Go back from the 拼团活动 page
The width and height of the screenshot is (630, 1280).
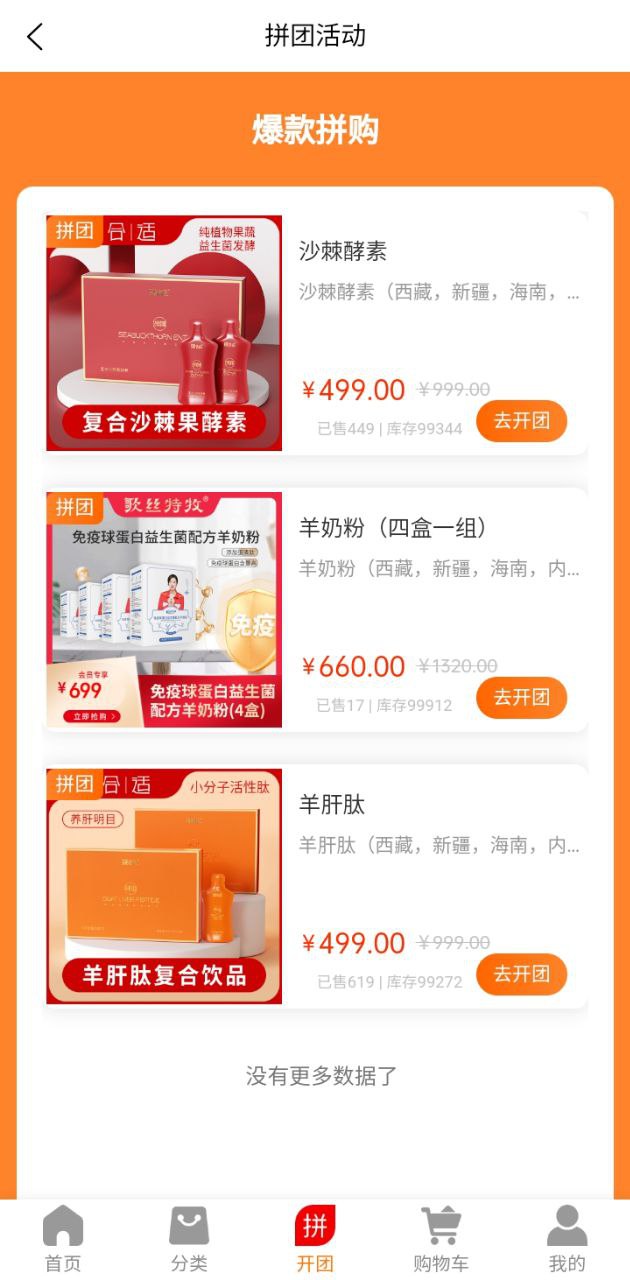tap(35, 37)
